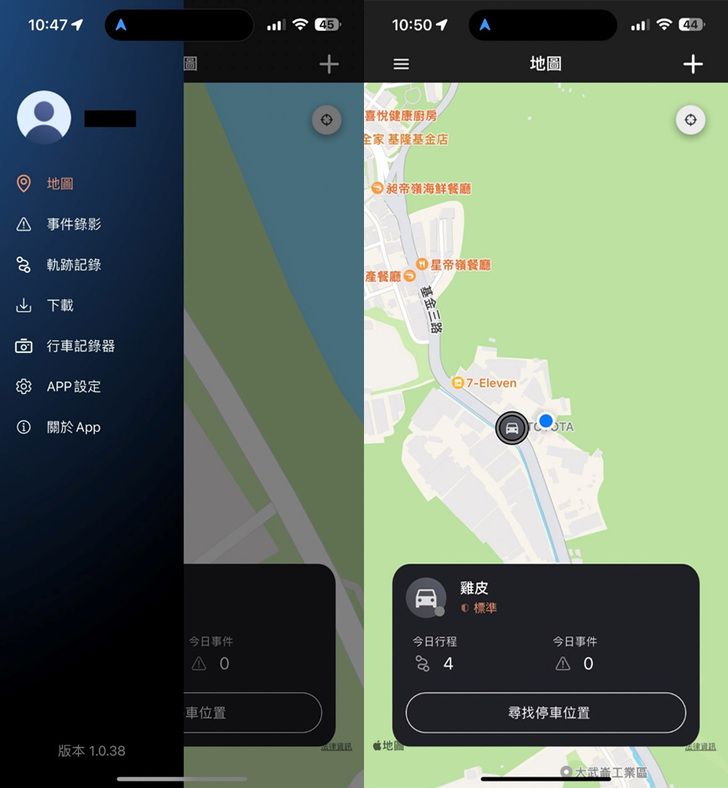Open 關於 App info page
Viewport: 728px width, 788px height.
coord(73,427)
